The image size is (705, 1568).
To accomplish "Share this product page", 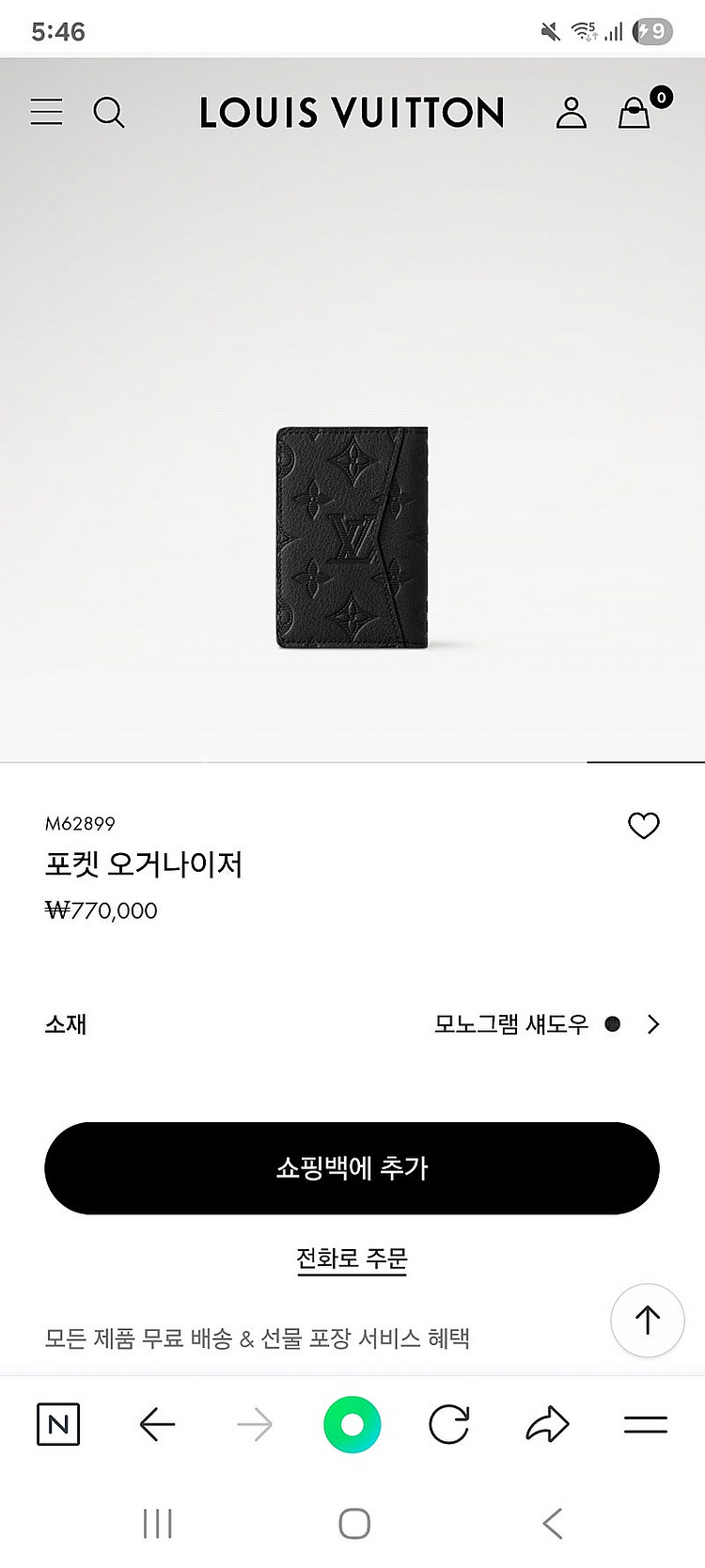I will click(547, 1425).
